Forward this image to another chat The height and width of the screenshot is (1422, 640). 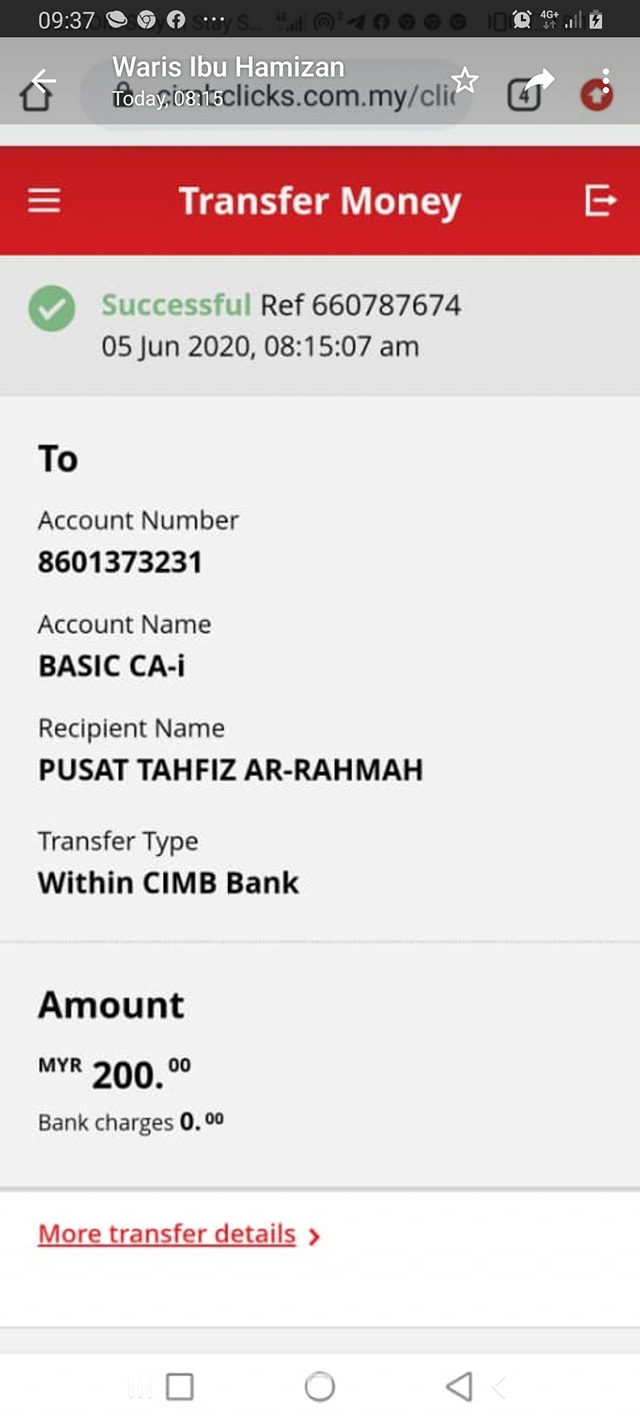click(x=539, y=80)
